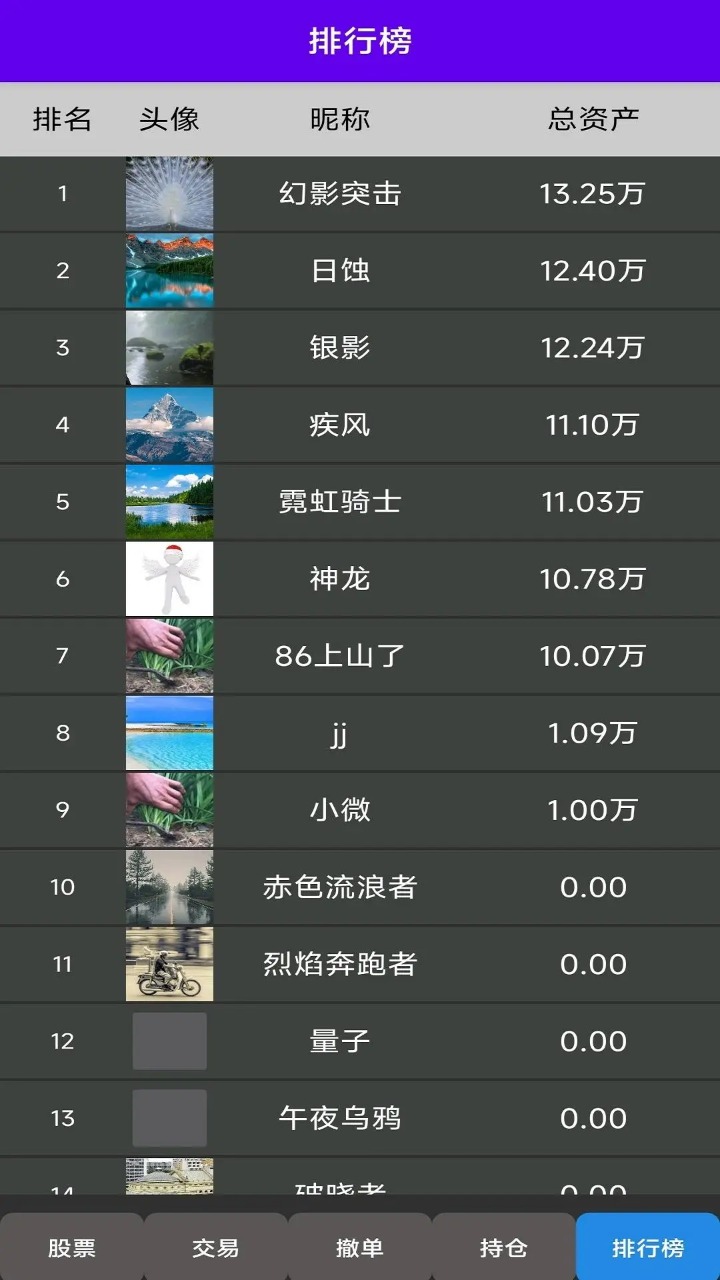
Task: Click the 昵称 column header
Action: tap(340, 119)
